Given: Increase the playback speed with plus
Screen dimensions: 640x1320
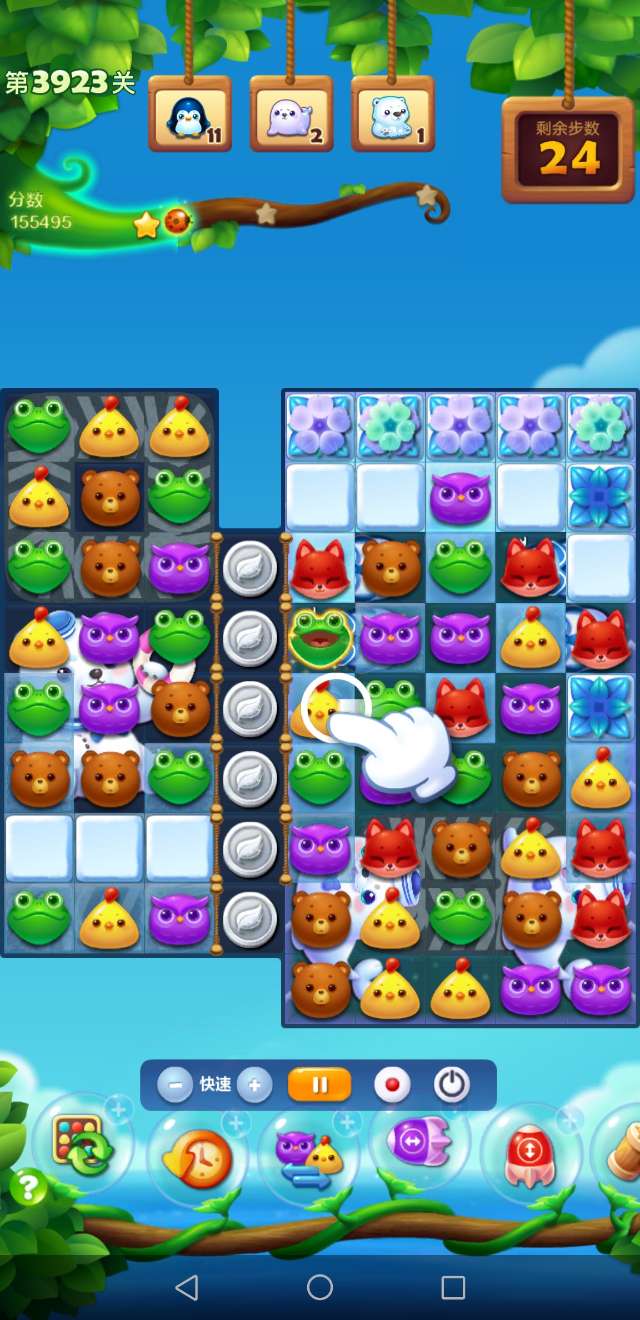Looking at the screenshot, I should pyautogui.click(x=254, y=1085).
